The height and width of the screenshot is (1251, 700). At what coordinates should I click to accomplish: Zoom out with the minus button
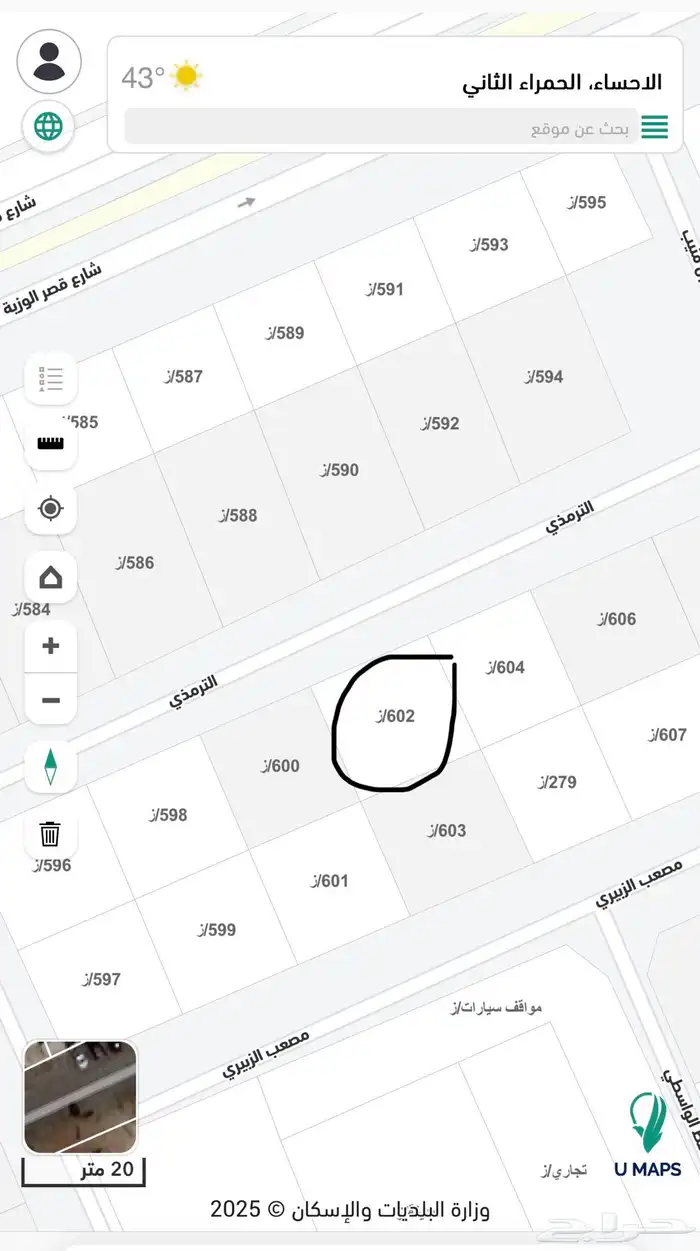pyautogui.click(x=51, y=700)
